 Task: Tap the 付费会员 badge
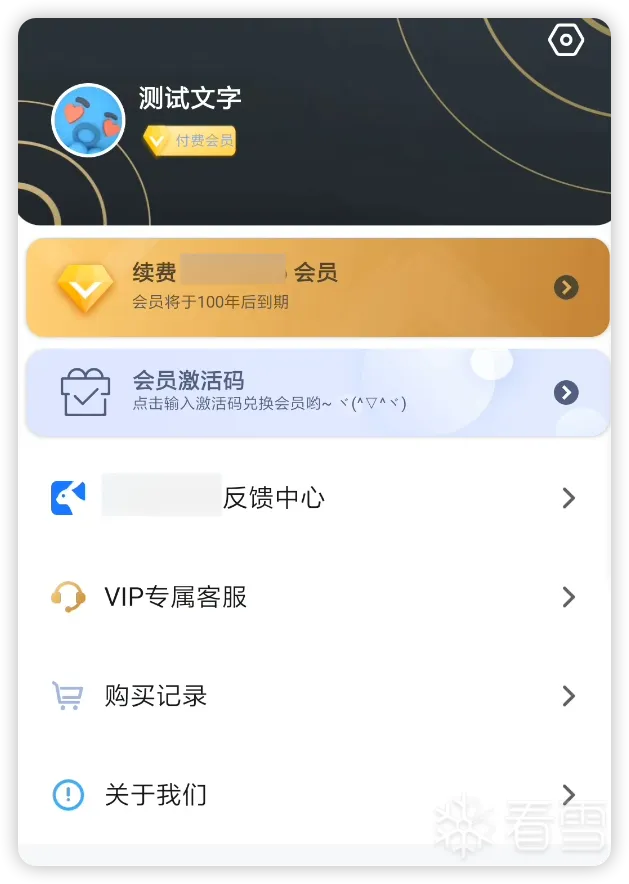click(190, 141)
